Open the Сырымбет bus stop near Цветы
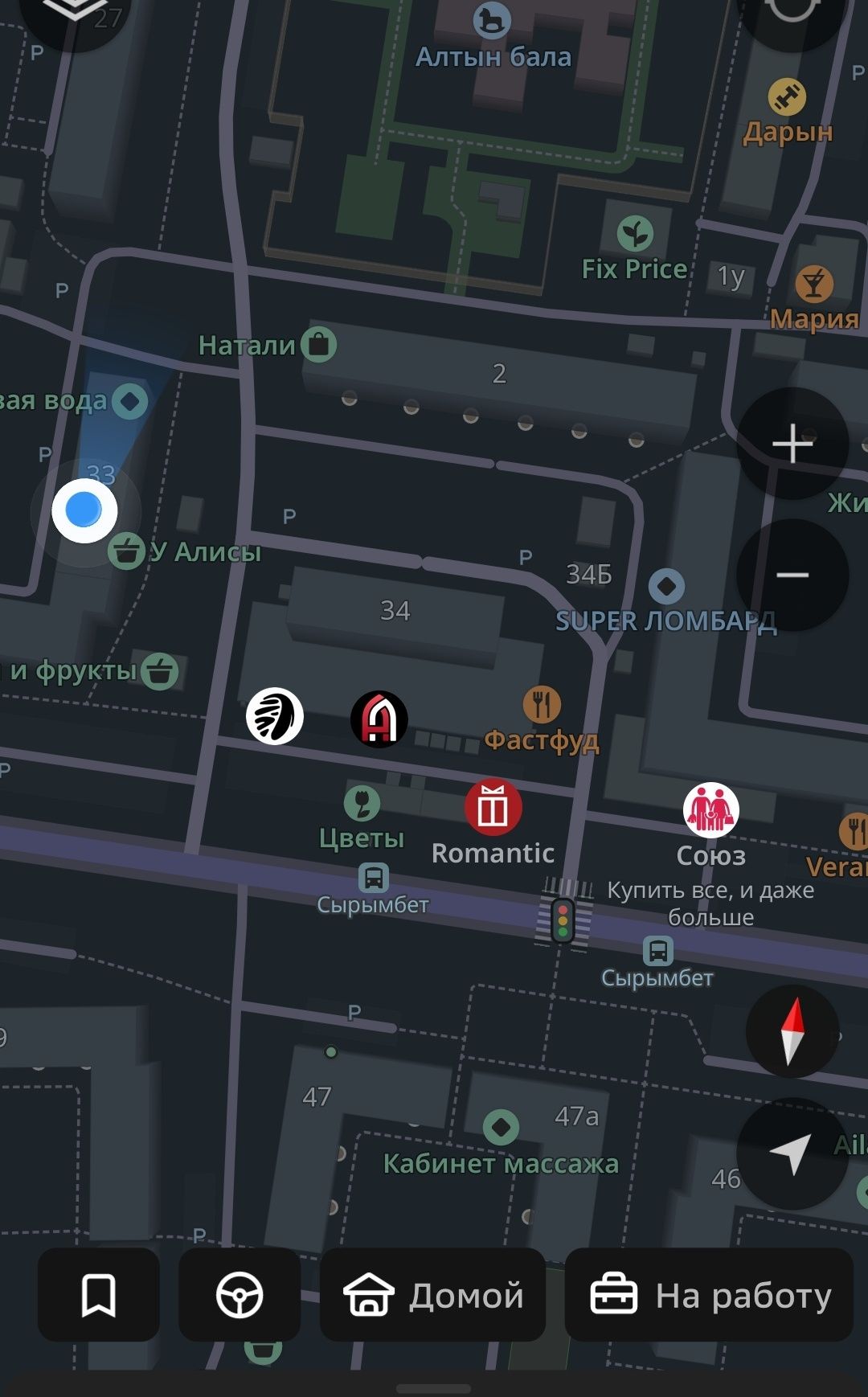This screenshot has width=868, height=1397. click(x=374, y=878)
